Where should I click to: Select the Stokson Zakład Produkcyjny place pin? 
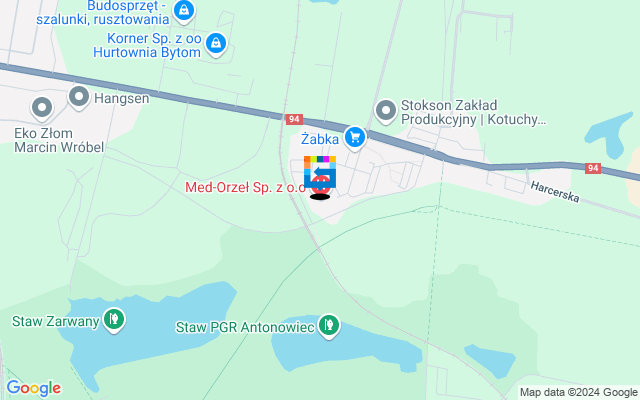click(x=385, y=109)
